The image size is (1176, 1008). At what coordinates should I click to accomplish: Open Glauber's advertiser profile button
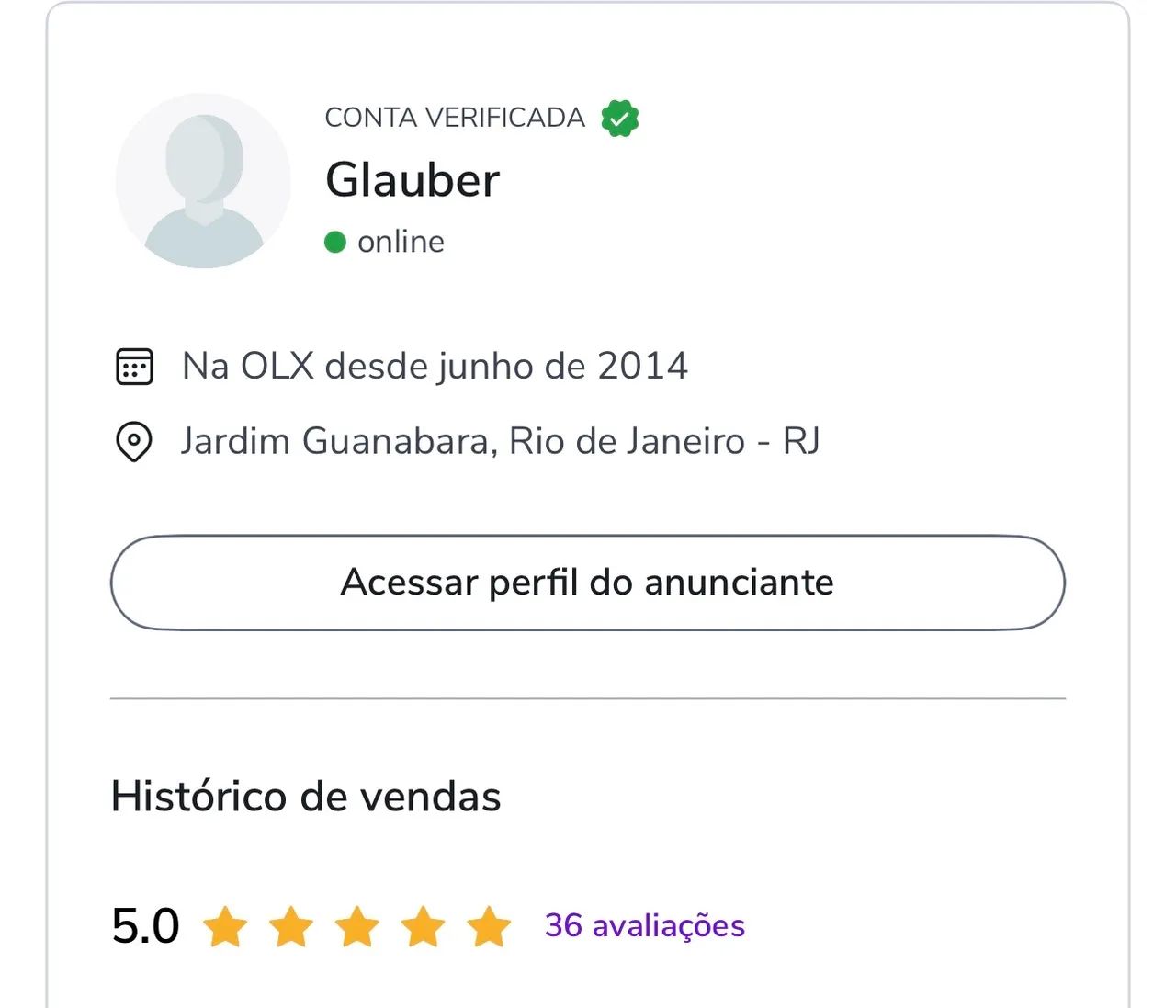point(587,583)
